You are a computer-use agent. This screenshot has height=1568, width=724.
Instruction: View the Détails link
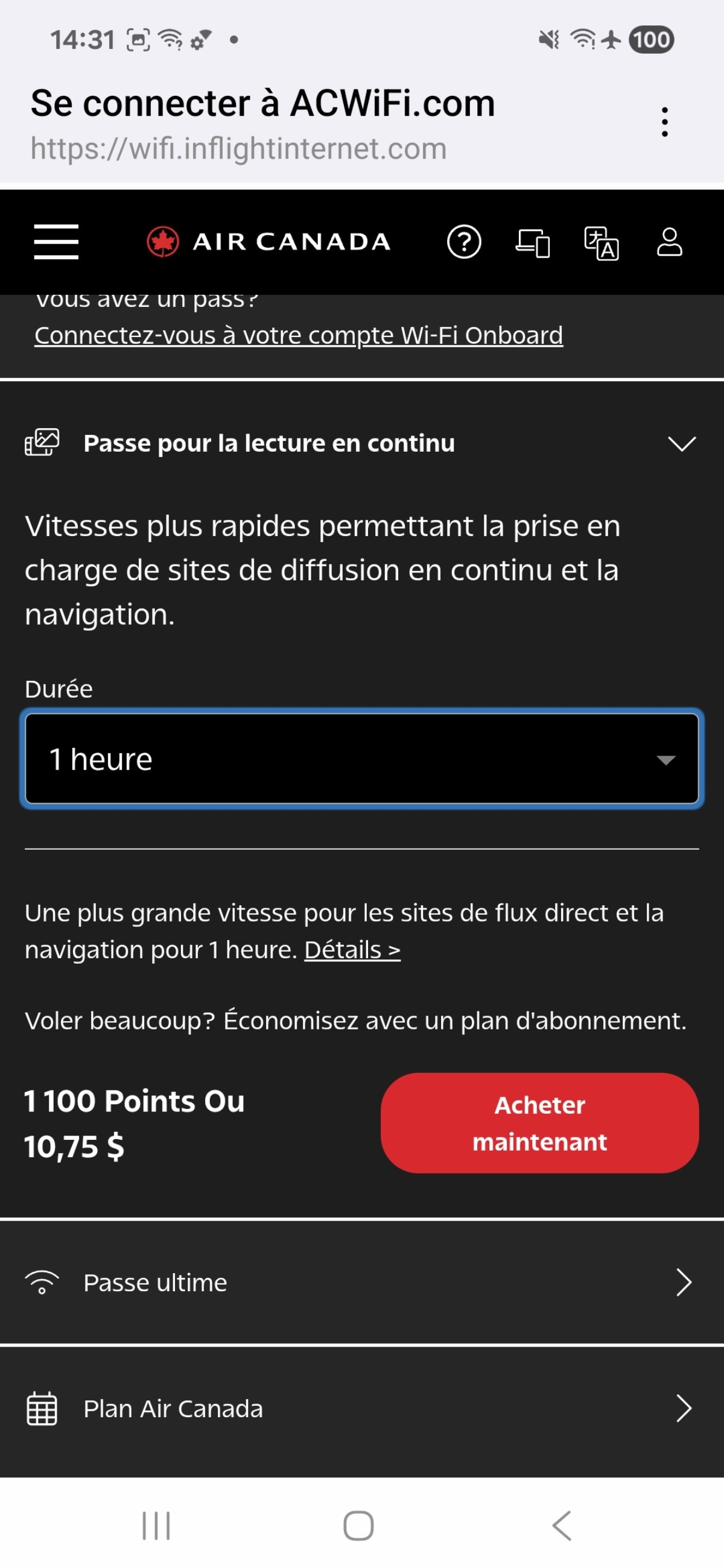[352, 950]
